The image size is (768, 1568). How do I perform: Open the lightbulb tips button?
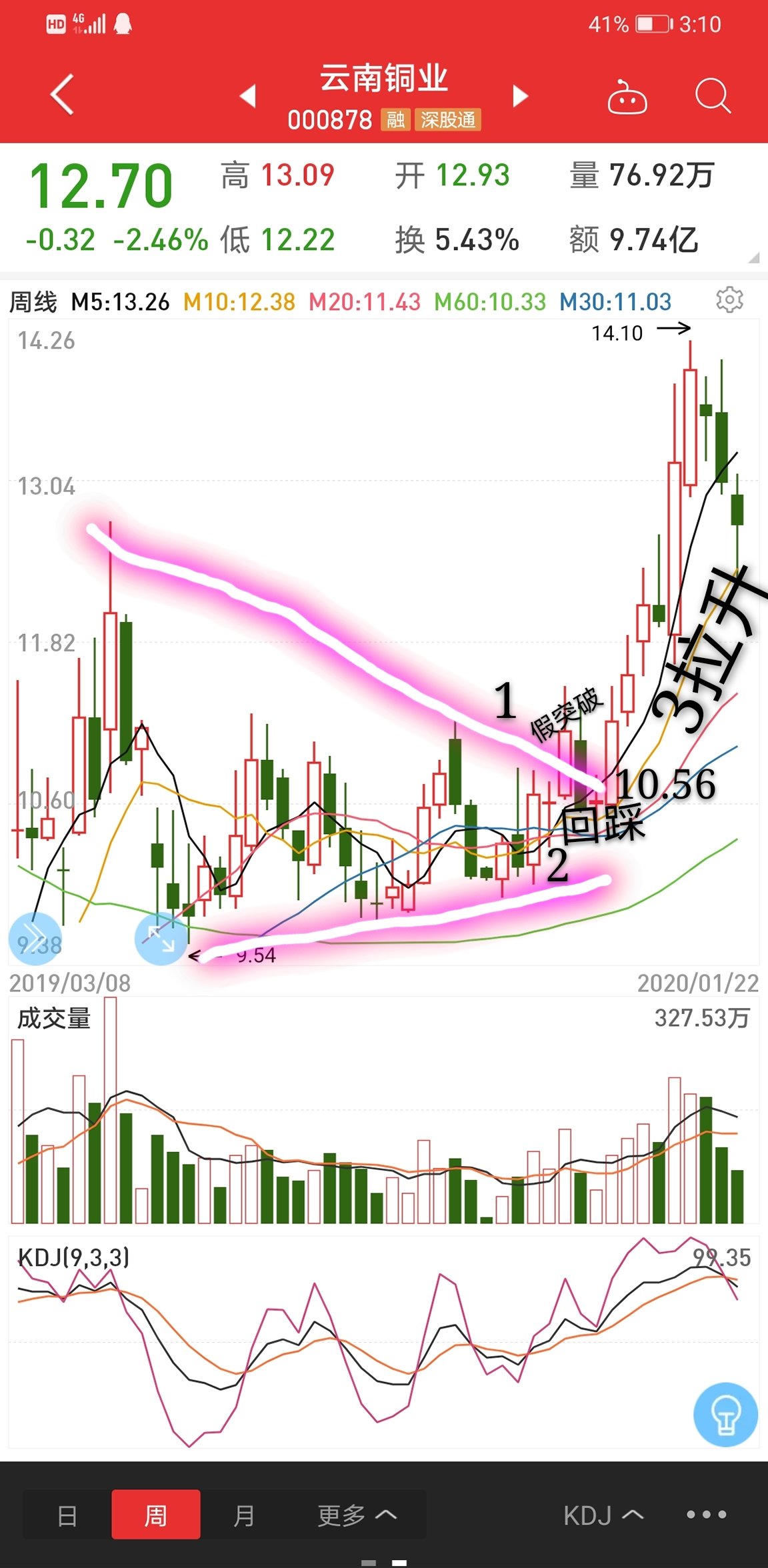[725, 1414]
